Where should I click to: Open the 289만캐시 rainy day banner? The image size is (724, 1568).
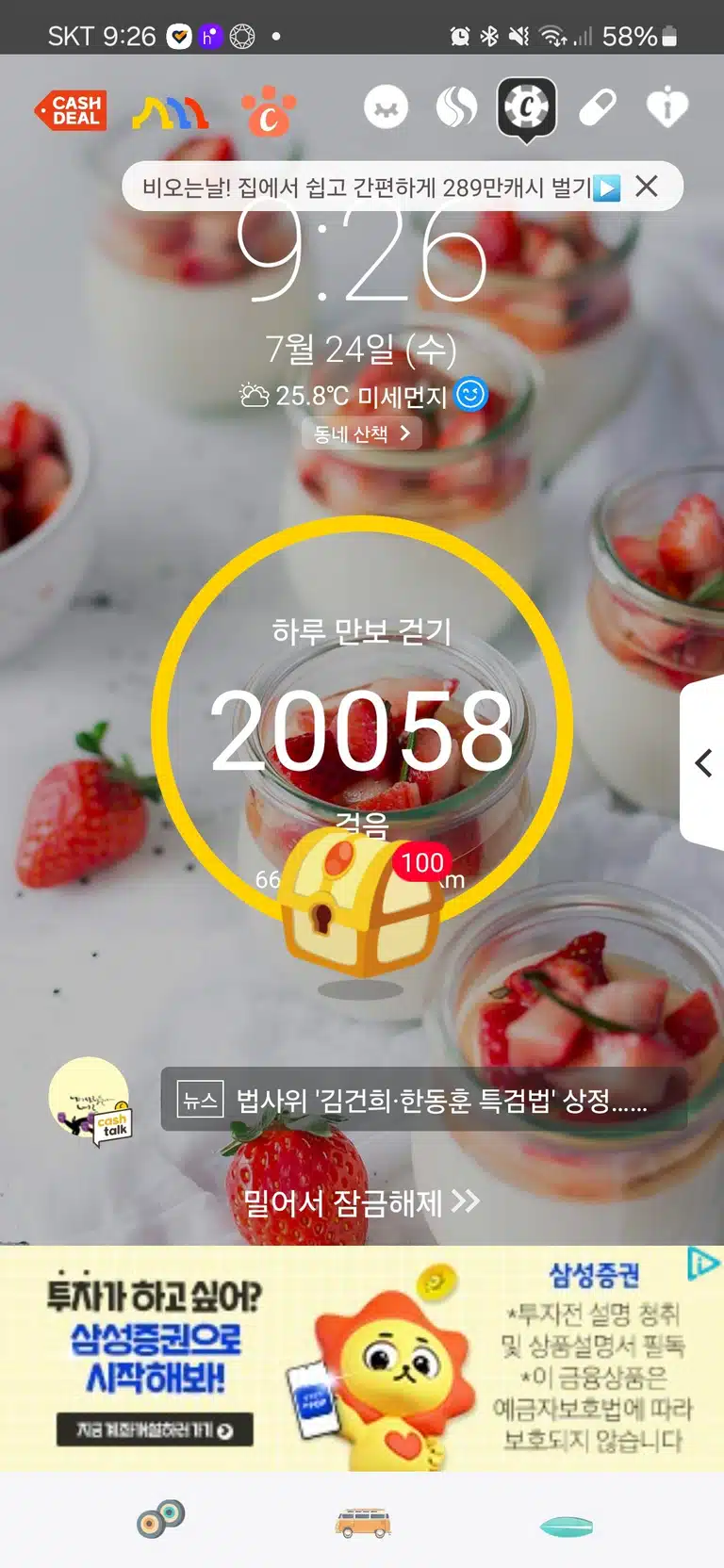click(x=381, y=188)
